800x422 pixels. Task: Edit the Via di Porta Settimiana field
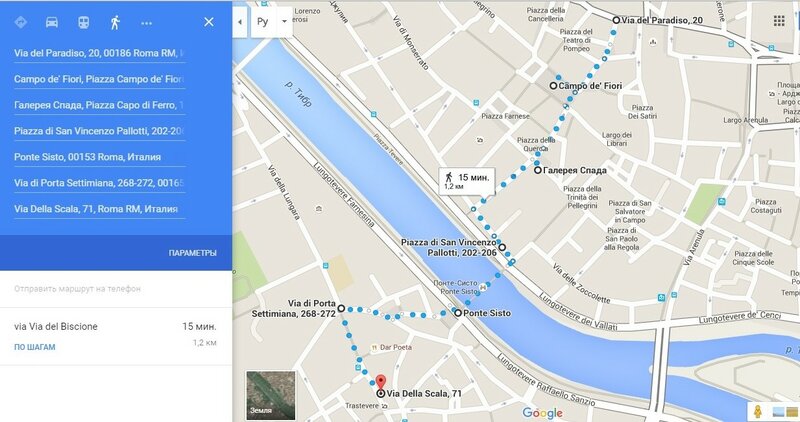(98, 183)
